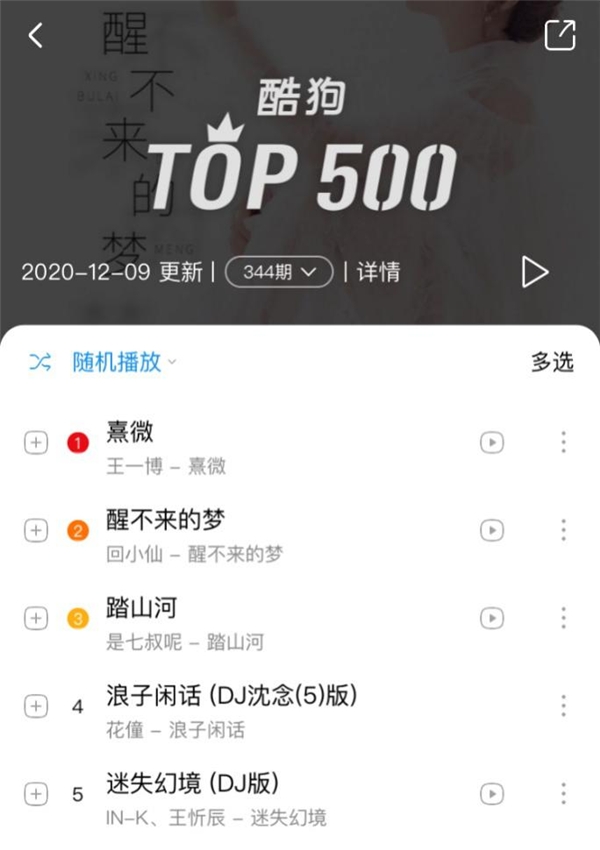600x850 pixels.
Task: Tap 多选 to select multiple songs
Action: [552, 362]
